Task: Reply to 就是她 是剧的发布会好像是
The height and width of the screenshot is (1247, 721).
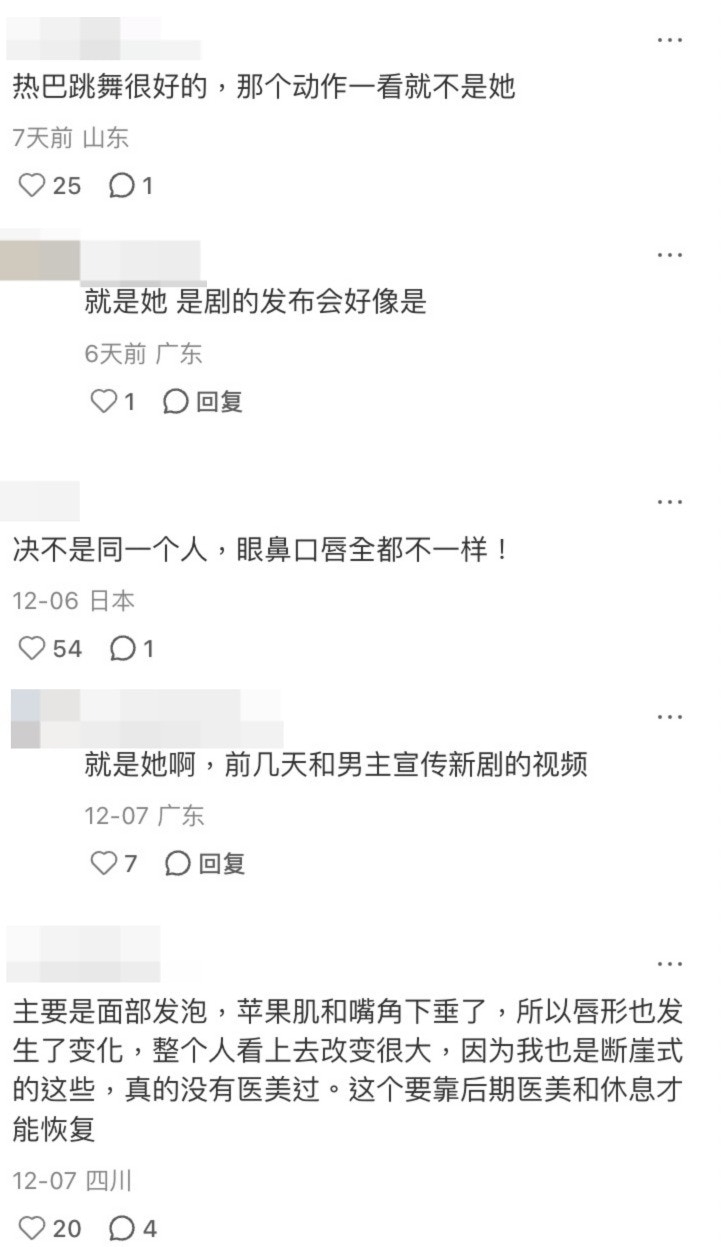Action: (x=203, y=402)
